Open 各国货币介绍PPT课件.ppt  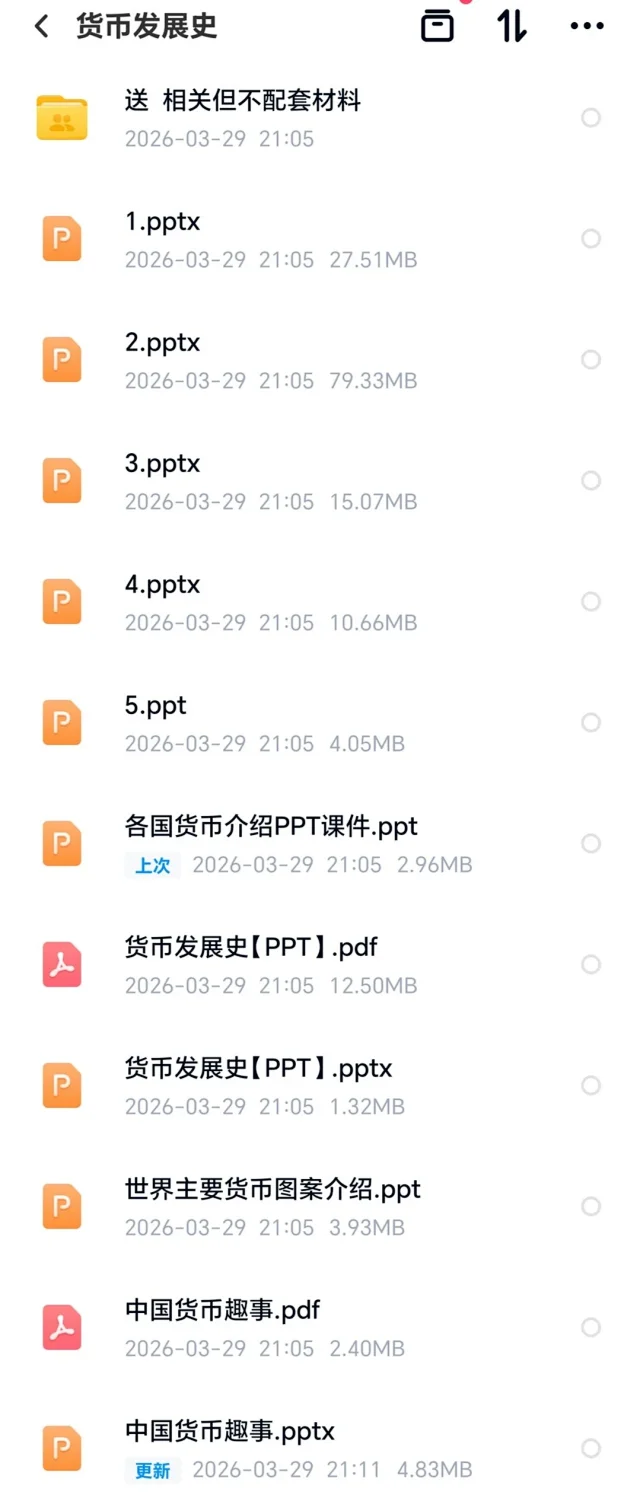(x=270, y=827)
